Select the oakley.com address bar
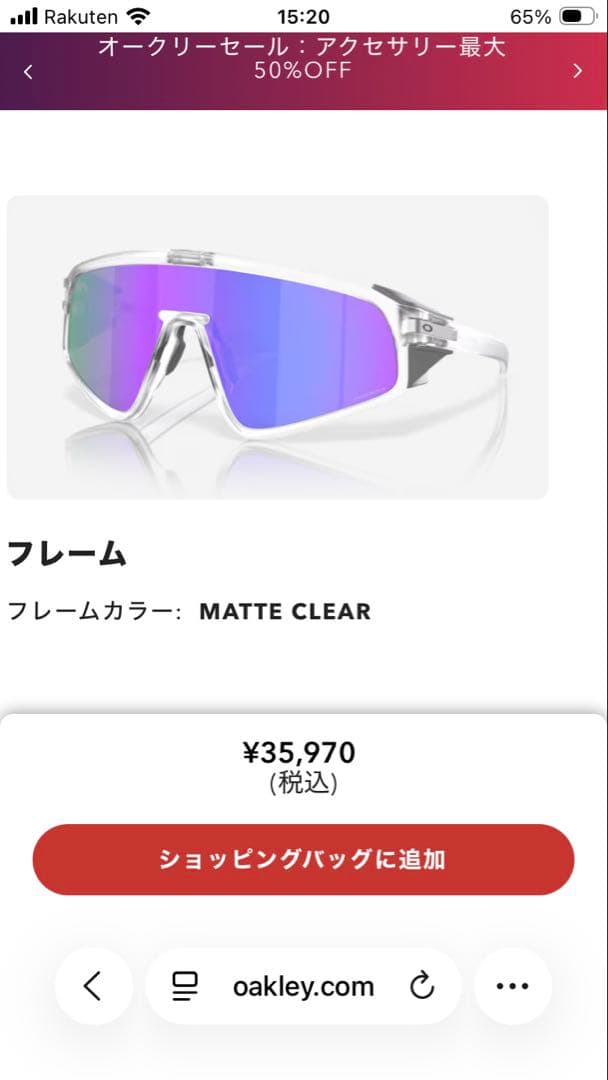Screen dimensions: 608x1080 click(x=303, y=986)
